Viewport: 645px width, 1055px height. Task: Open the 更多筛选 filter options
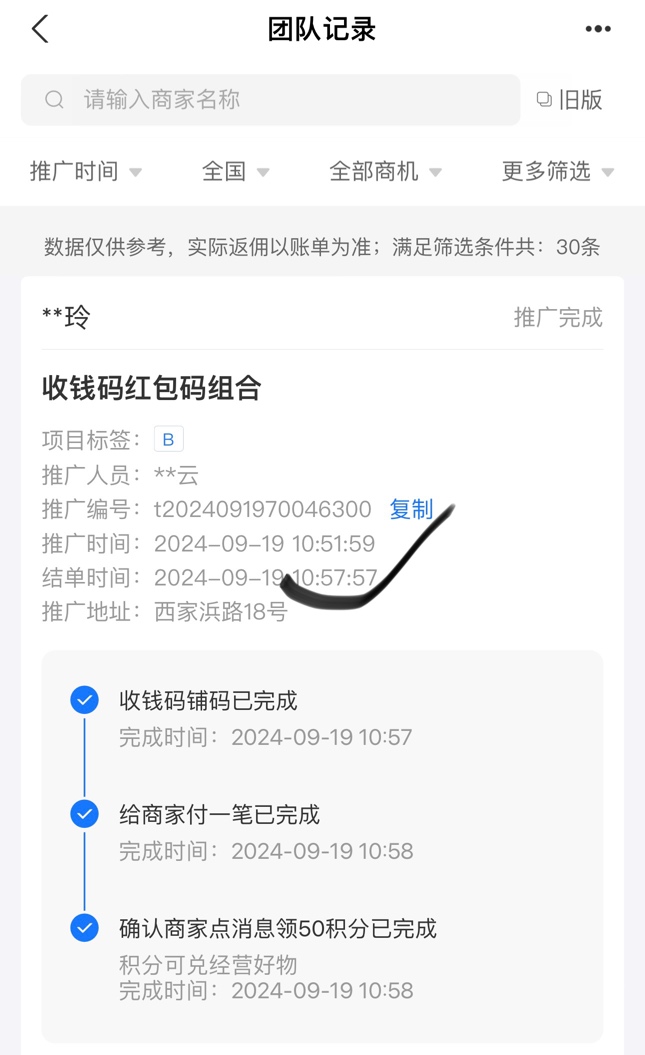(x=557, y=172)
